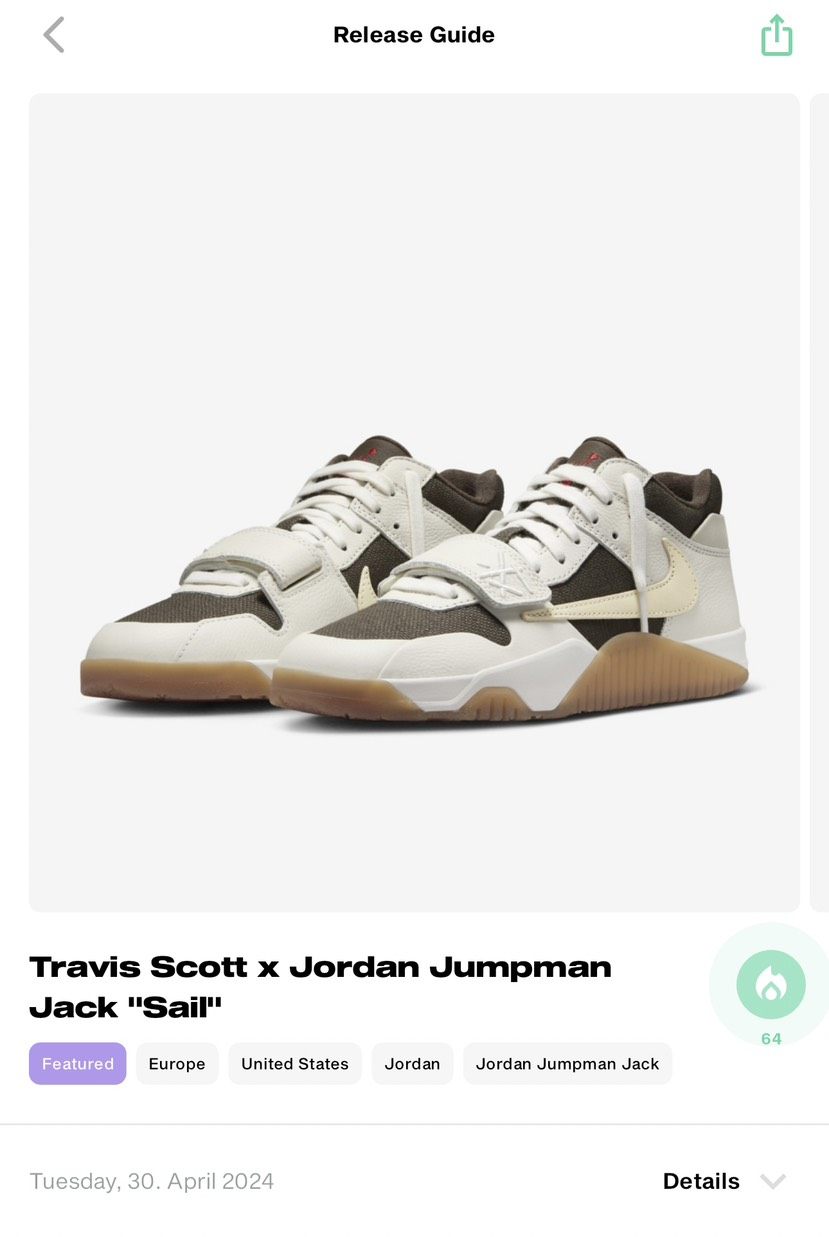
Task: Share this sneaker release
Action: coord(776,37)
